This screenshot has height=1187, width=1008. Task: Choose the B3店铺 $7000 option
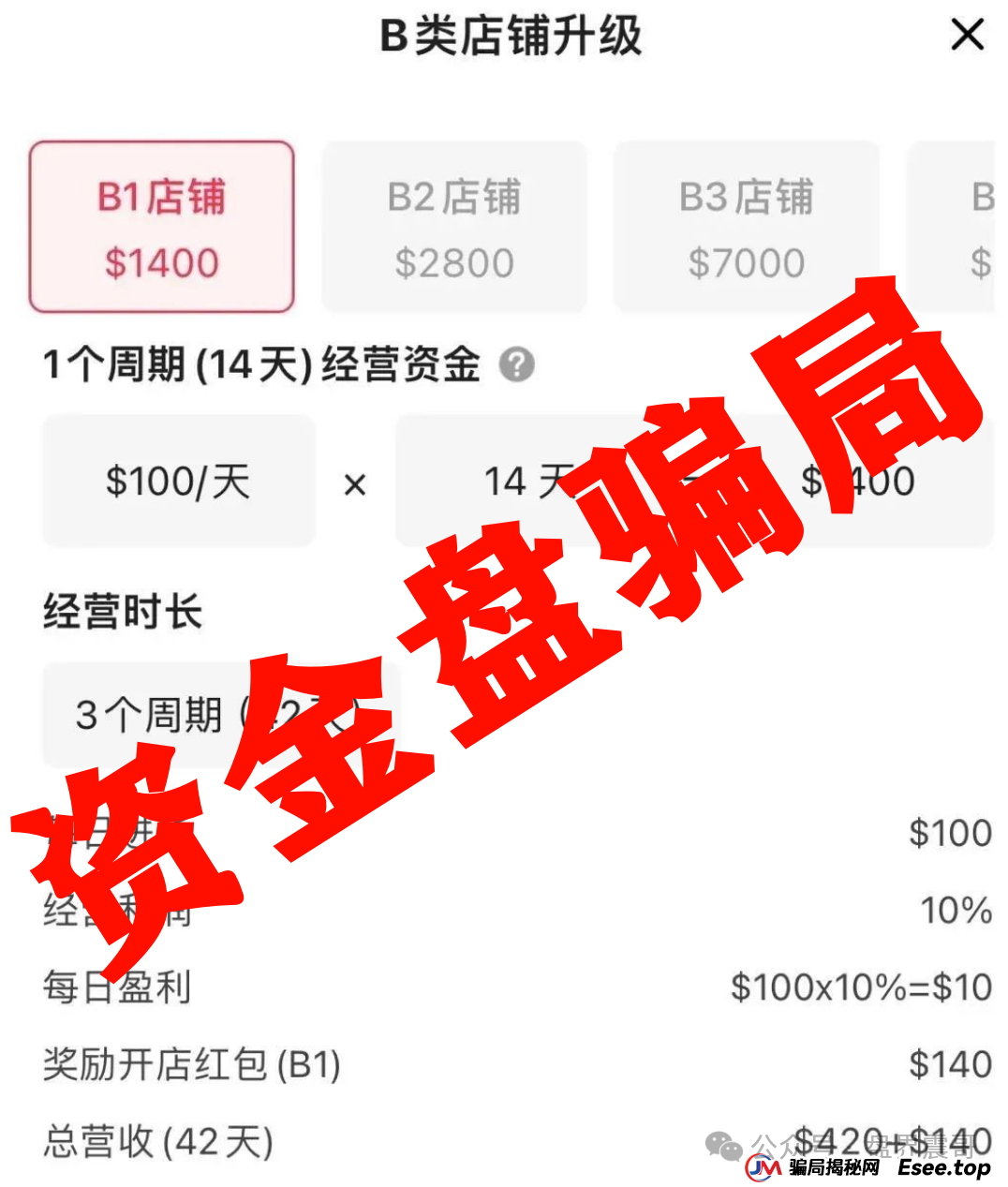(746, 228)
